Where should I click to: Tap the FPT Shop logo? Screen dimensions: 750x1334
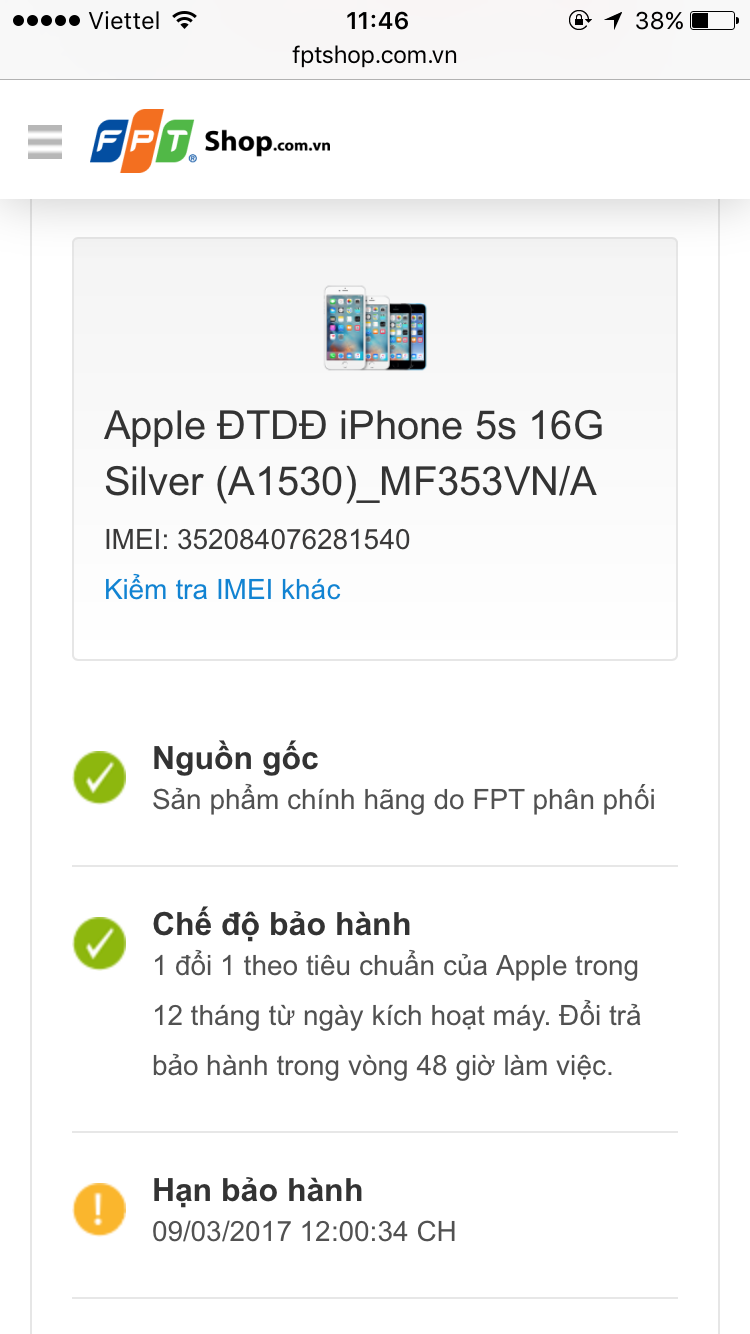210,143
